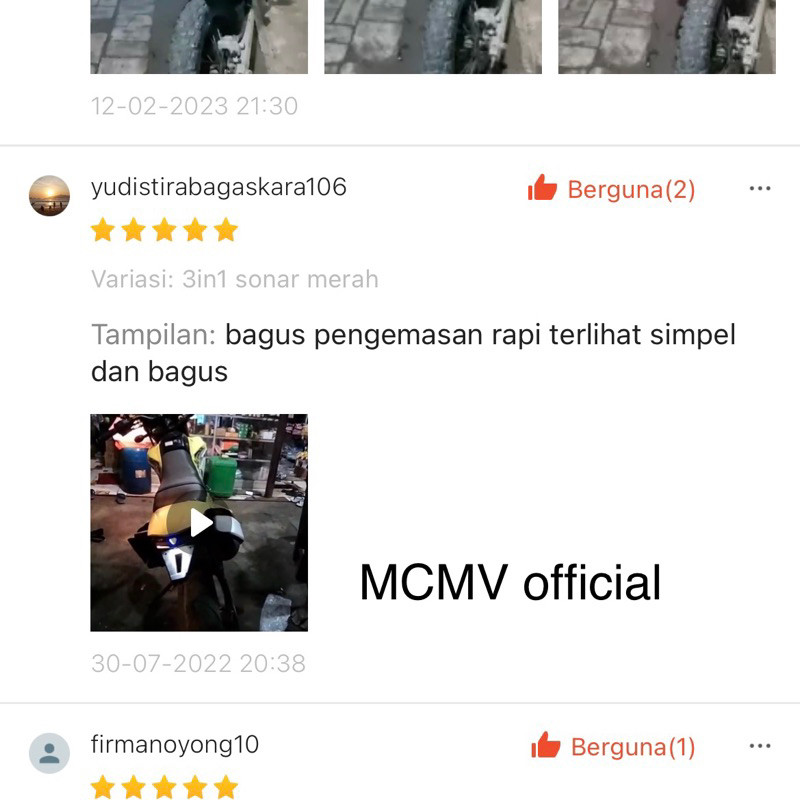Open the middle photo of the 12-02-2023 review
Image resolution: width=800 pixels, height=800 pixels.
(x=433, y=36)
